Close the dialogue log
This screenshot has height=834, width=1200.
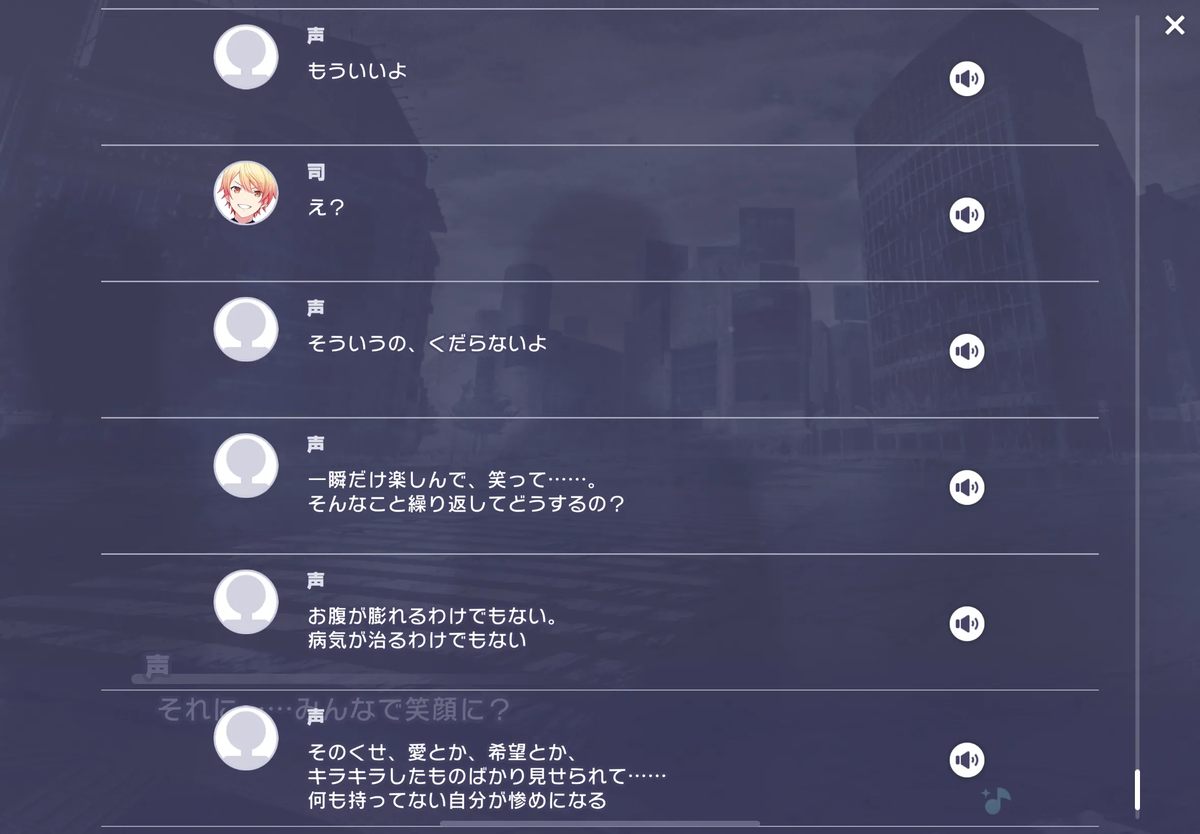click(1174, 26)
